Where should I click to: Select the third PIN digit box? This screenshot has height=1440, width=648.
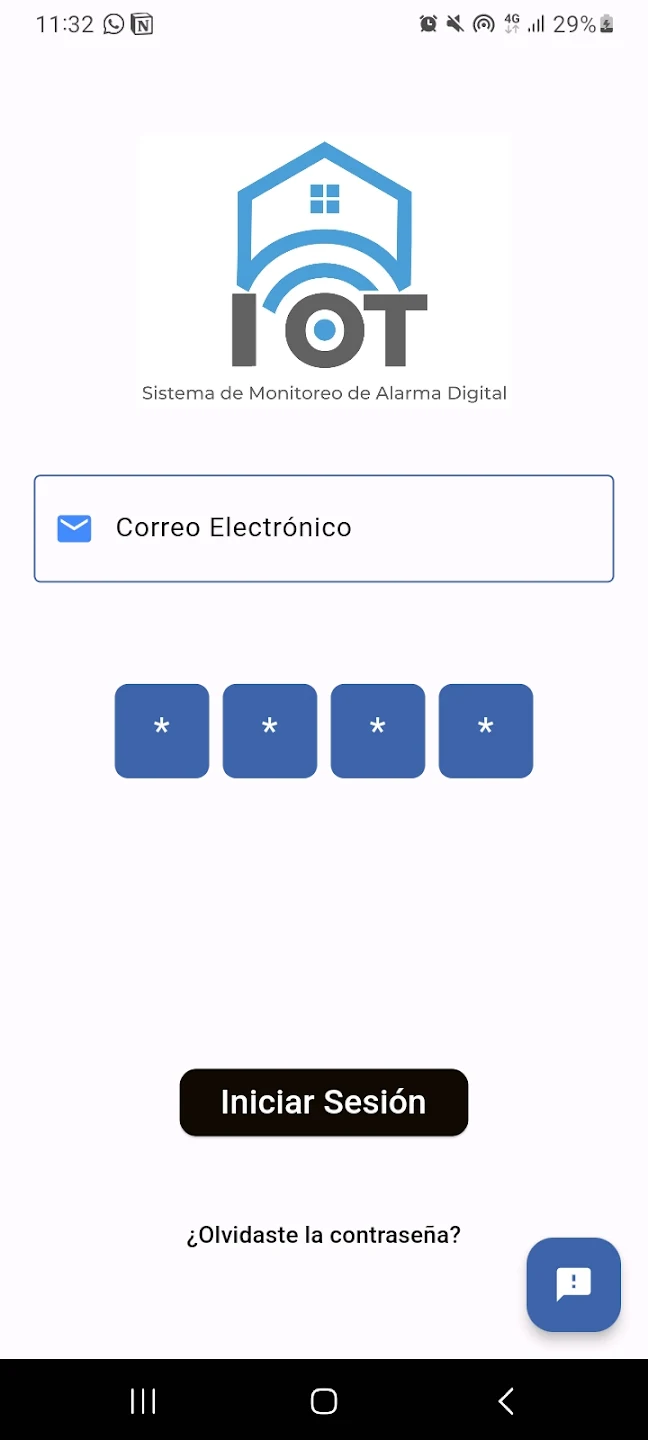[x=378, y=730]
